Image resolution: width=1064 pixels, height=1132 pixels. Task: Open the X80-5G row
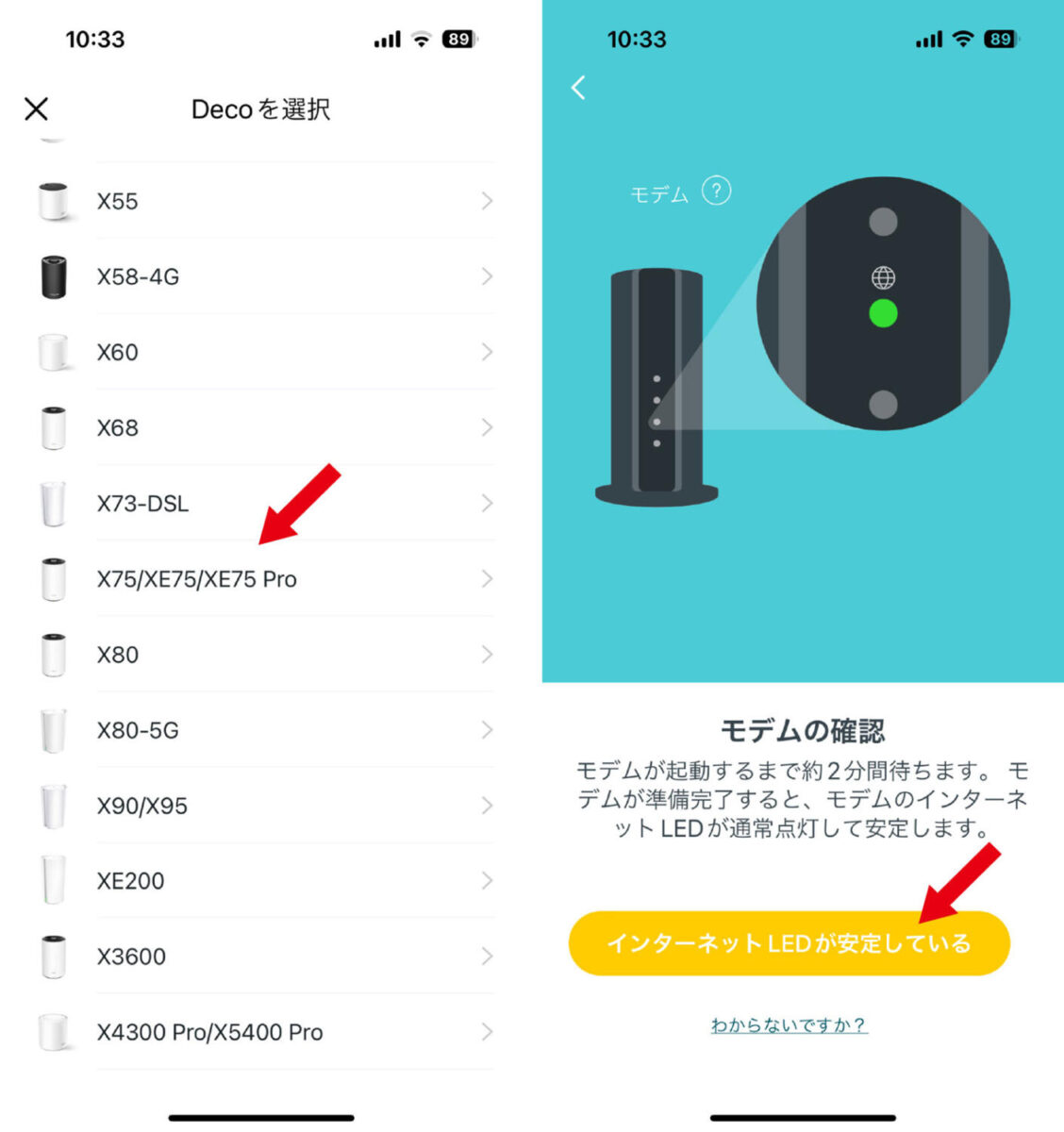click(264, 729)
